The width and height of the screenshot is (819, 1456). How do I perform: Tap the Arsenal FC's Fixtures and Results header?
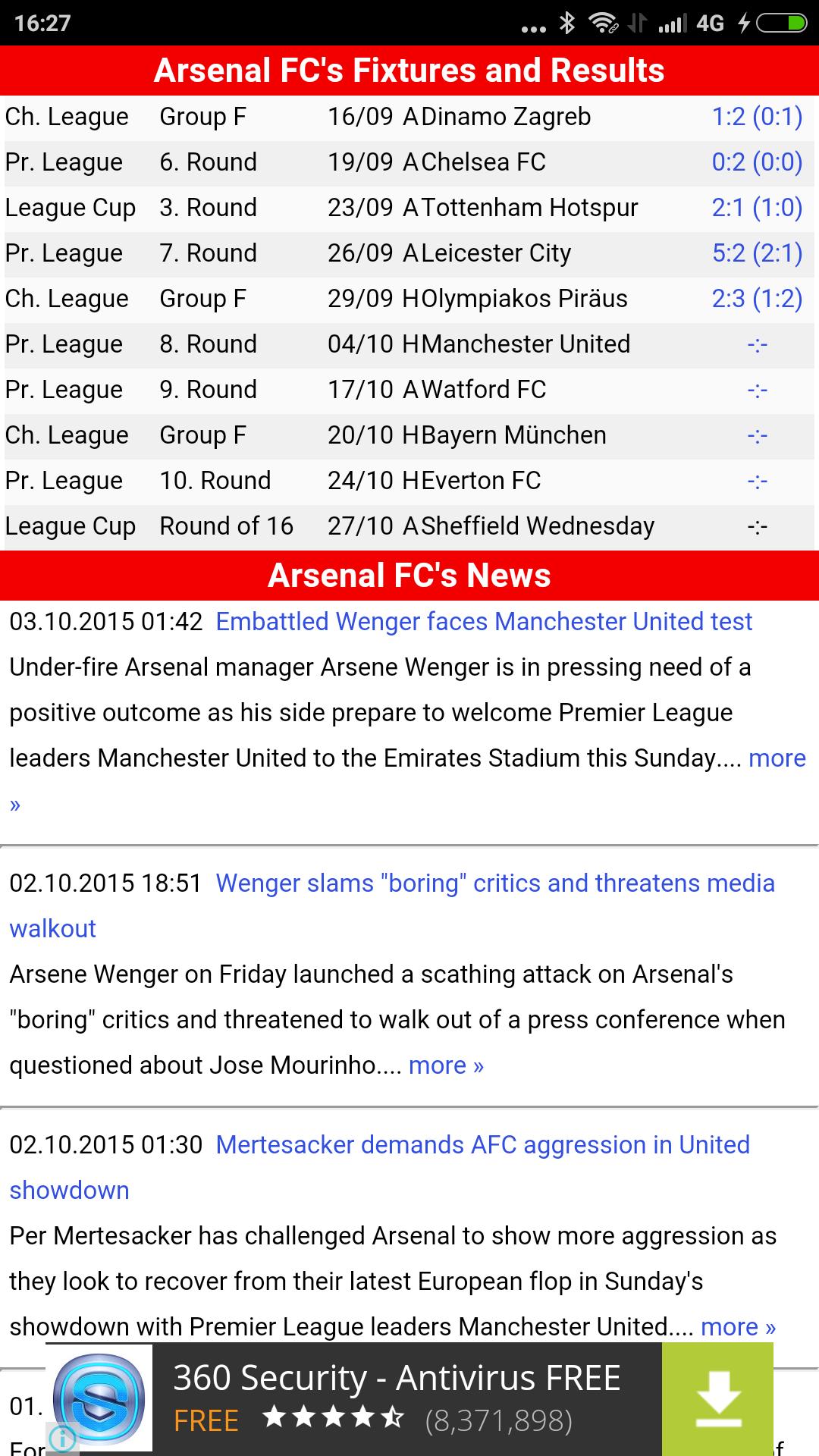click(409, 71)
